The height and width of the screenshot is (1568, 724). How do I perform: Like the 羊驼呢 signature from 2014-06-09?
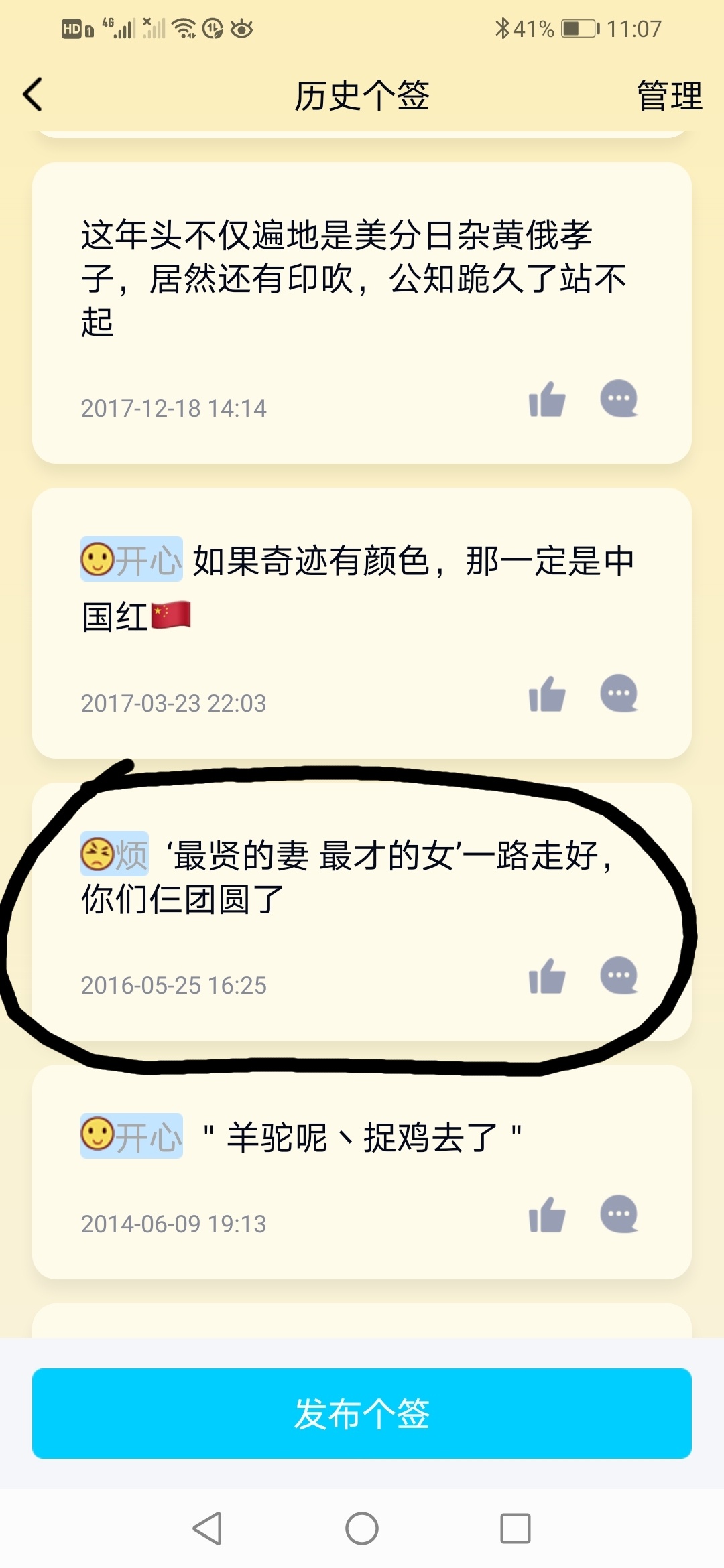tap(547, 1215)
